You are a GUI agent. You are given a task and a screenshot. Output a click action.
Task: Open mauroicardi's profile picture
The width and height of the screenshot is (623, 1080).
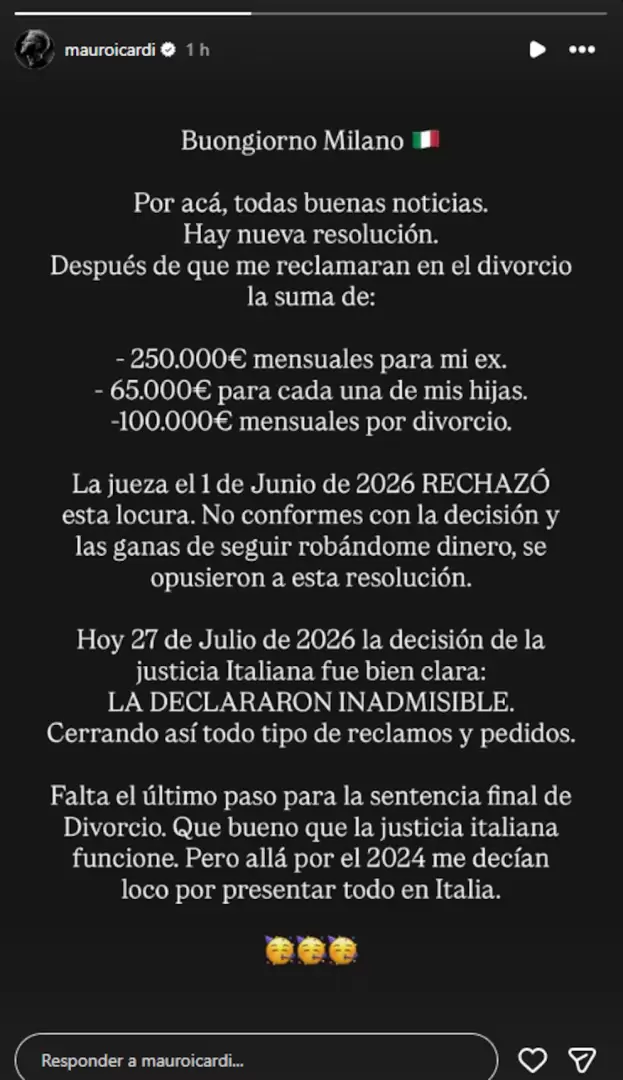point(34,49)
